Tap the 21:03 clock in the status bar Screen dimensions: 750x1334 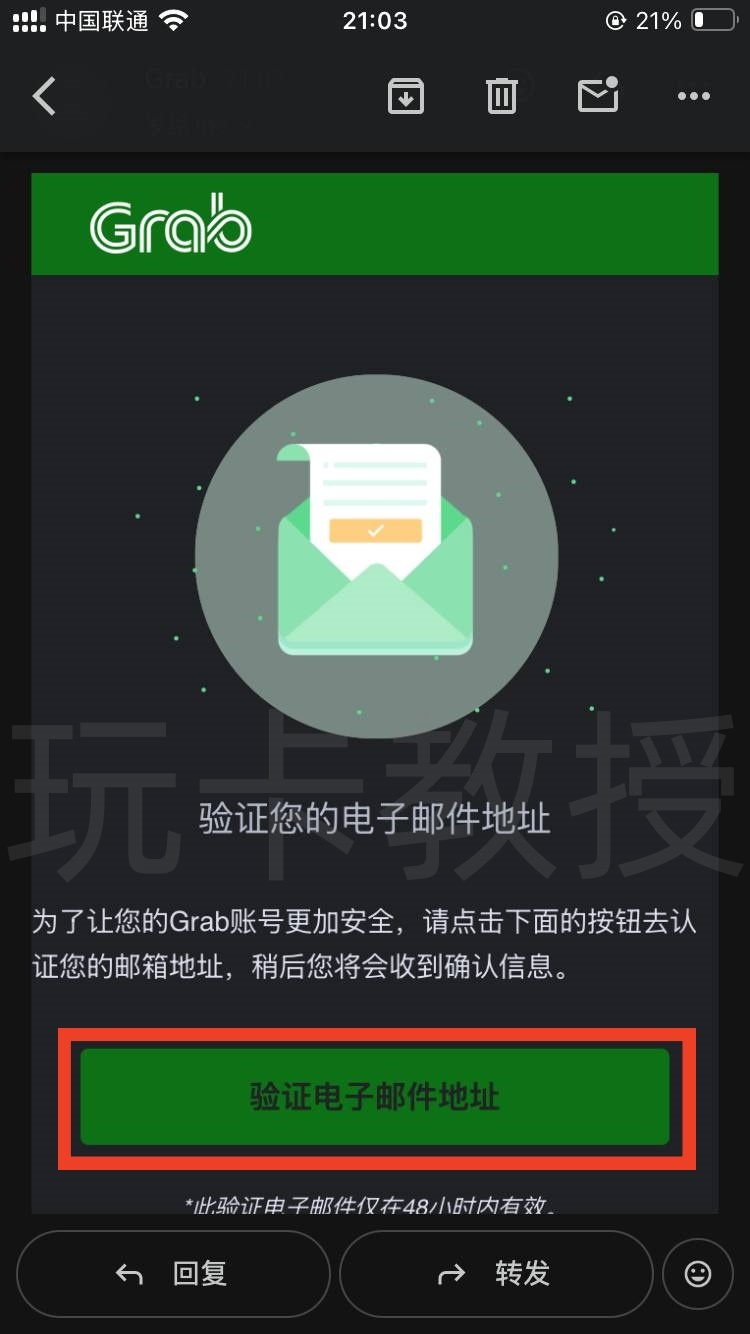click(x=375, y=18)
